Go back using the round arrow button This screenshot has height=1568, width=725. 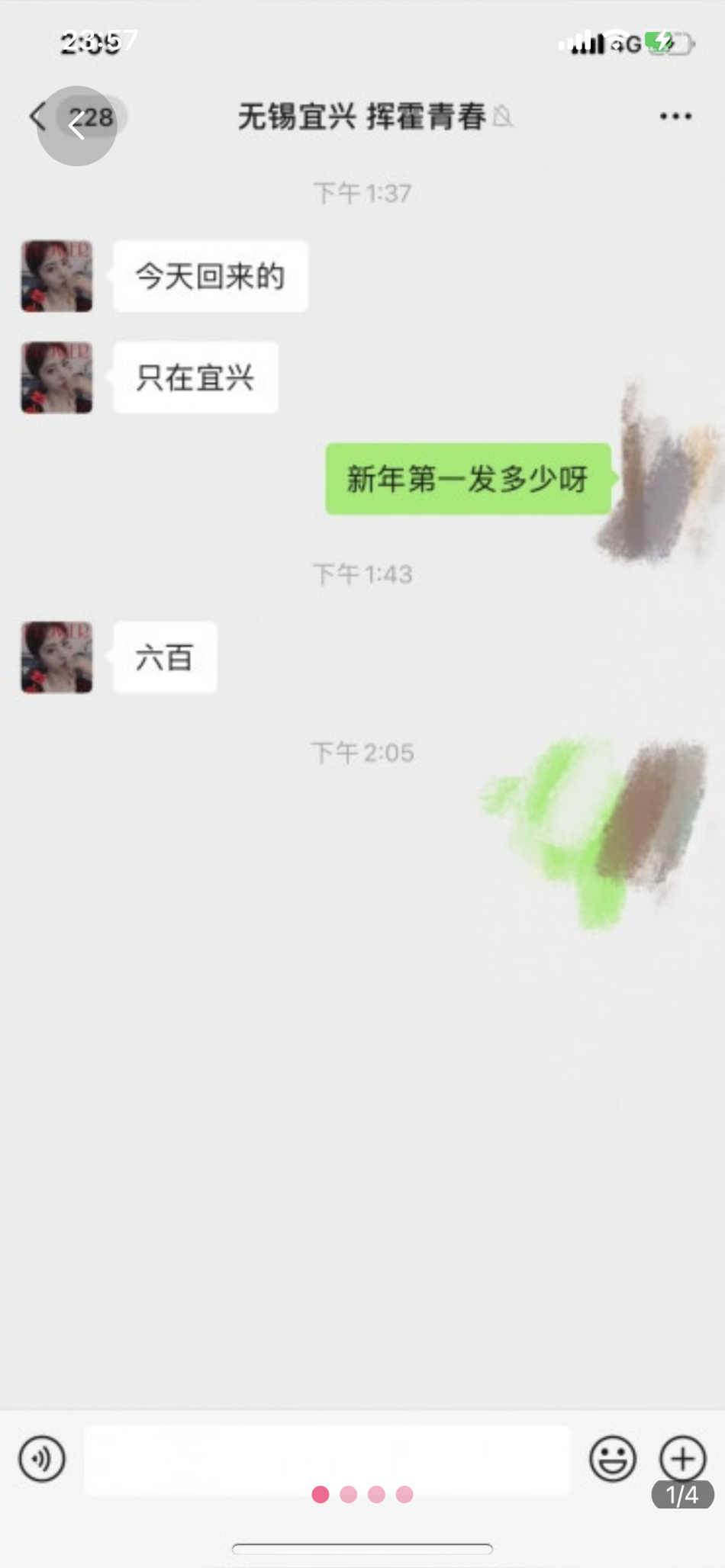point(76,126)
